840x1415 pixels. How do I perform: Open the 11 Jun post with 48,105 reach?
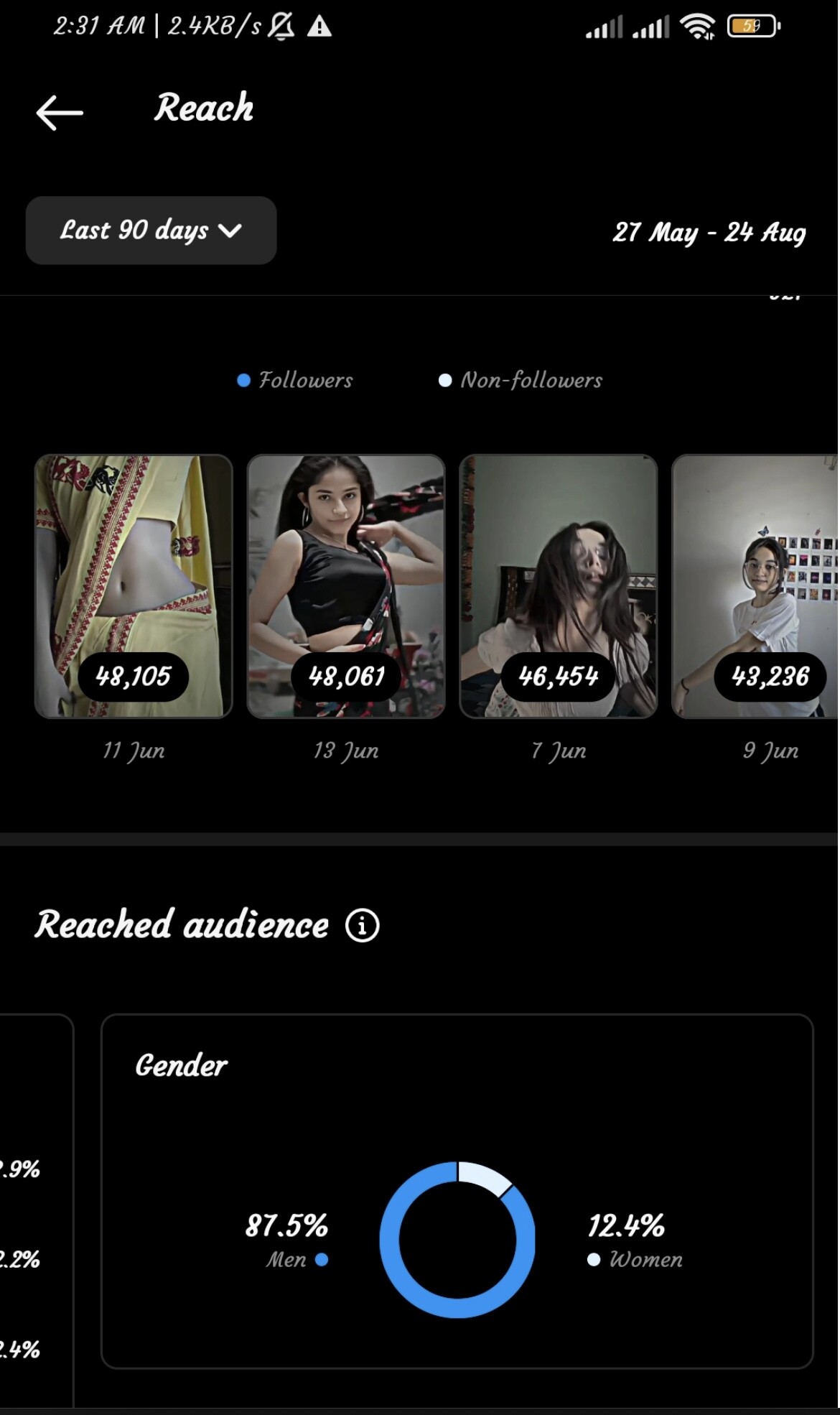click(134, 586)
